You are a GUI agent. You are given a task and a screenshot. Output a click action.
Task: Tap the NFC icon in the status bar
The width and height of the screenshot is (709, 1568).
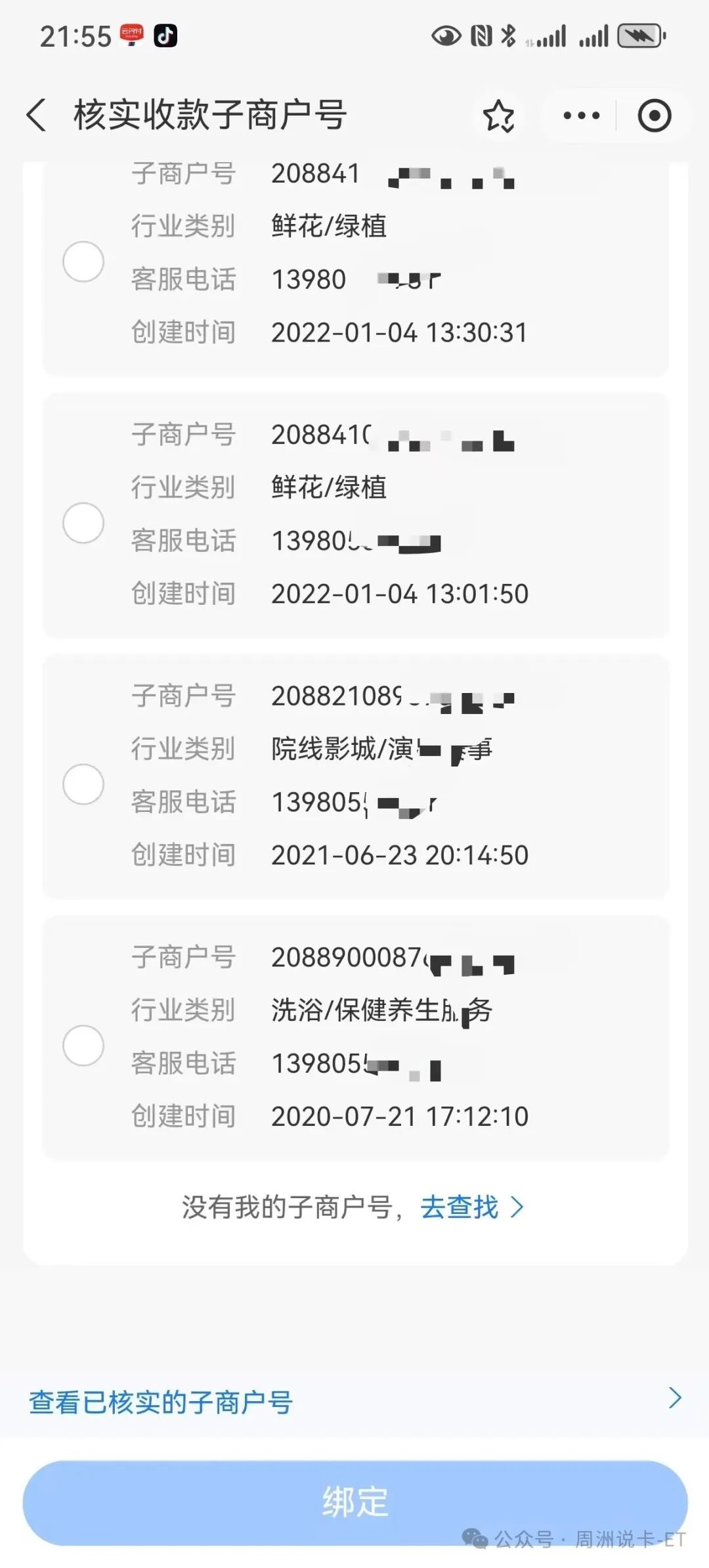(479, 36)
